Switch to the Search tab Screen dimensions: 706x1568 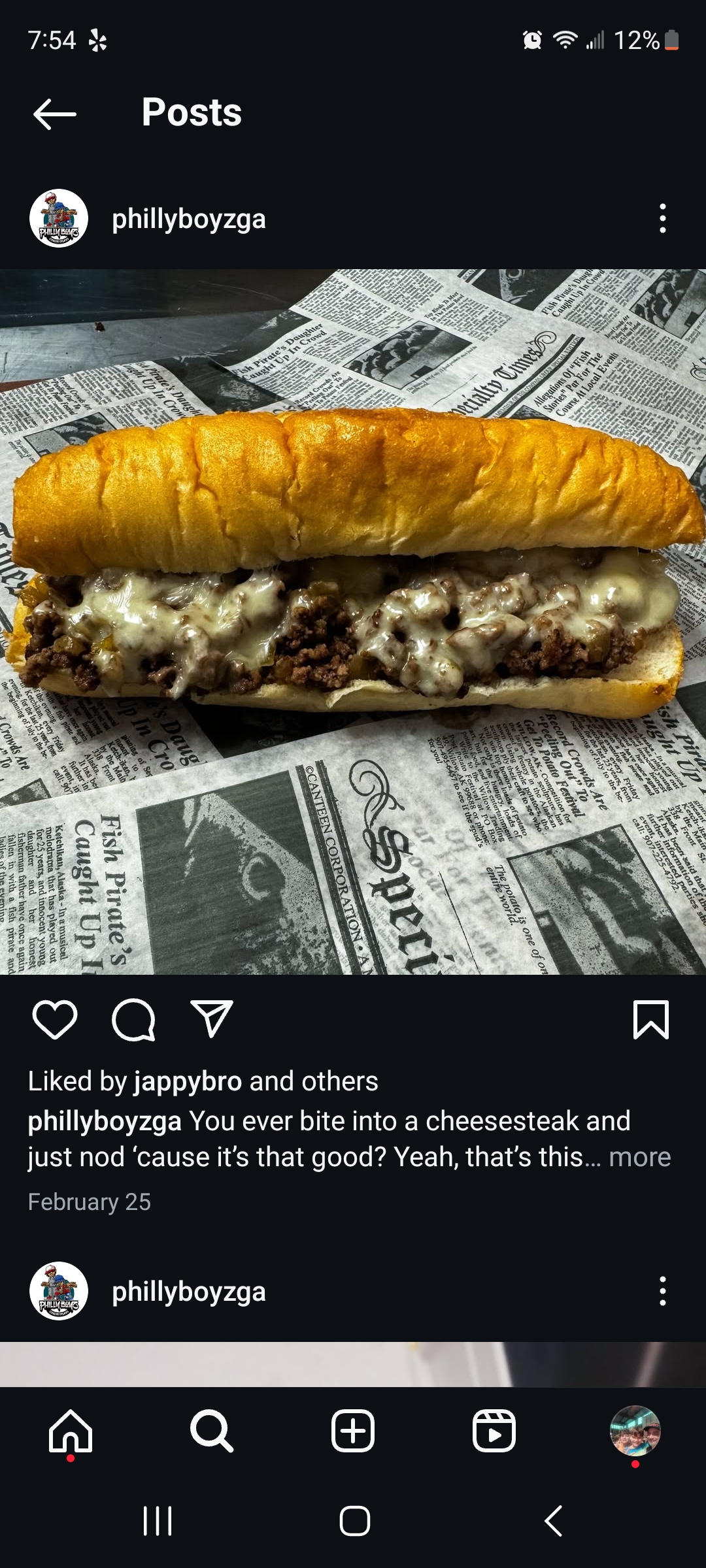point(212,1431)
